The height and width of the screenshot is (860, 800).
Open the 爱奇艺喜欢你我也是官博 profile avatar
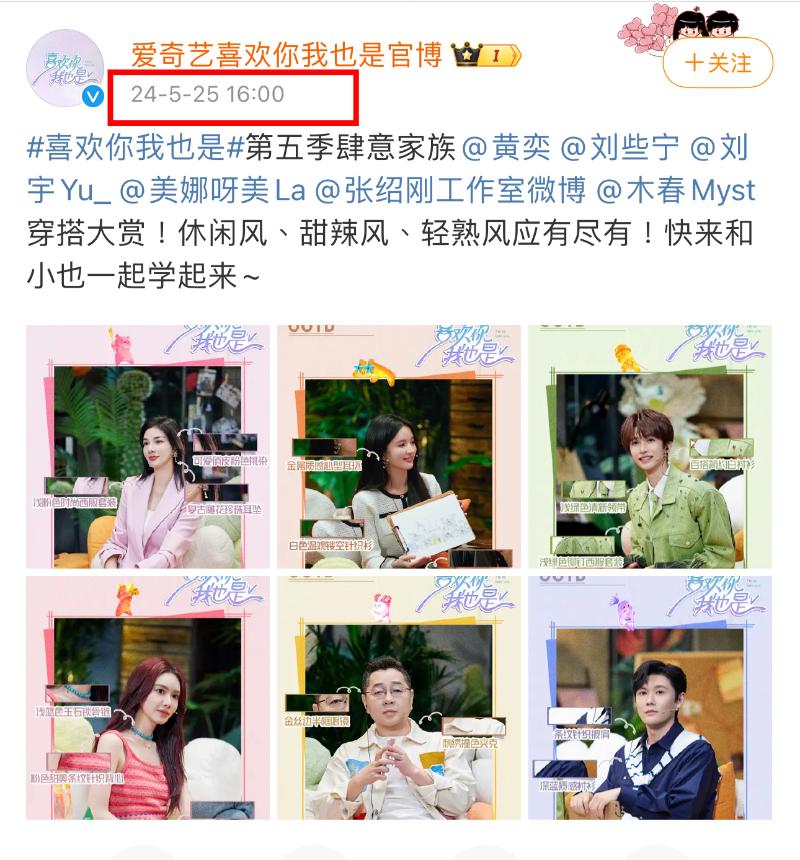coord(66,68)
